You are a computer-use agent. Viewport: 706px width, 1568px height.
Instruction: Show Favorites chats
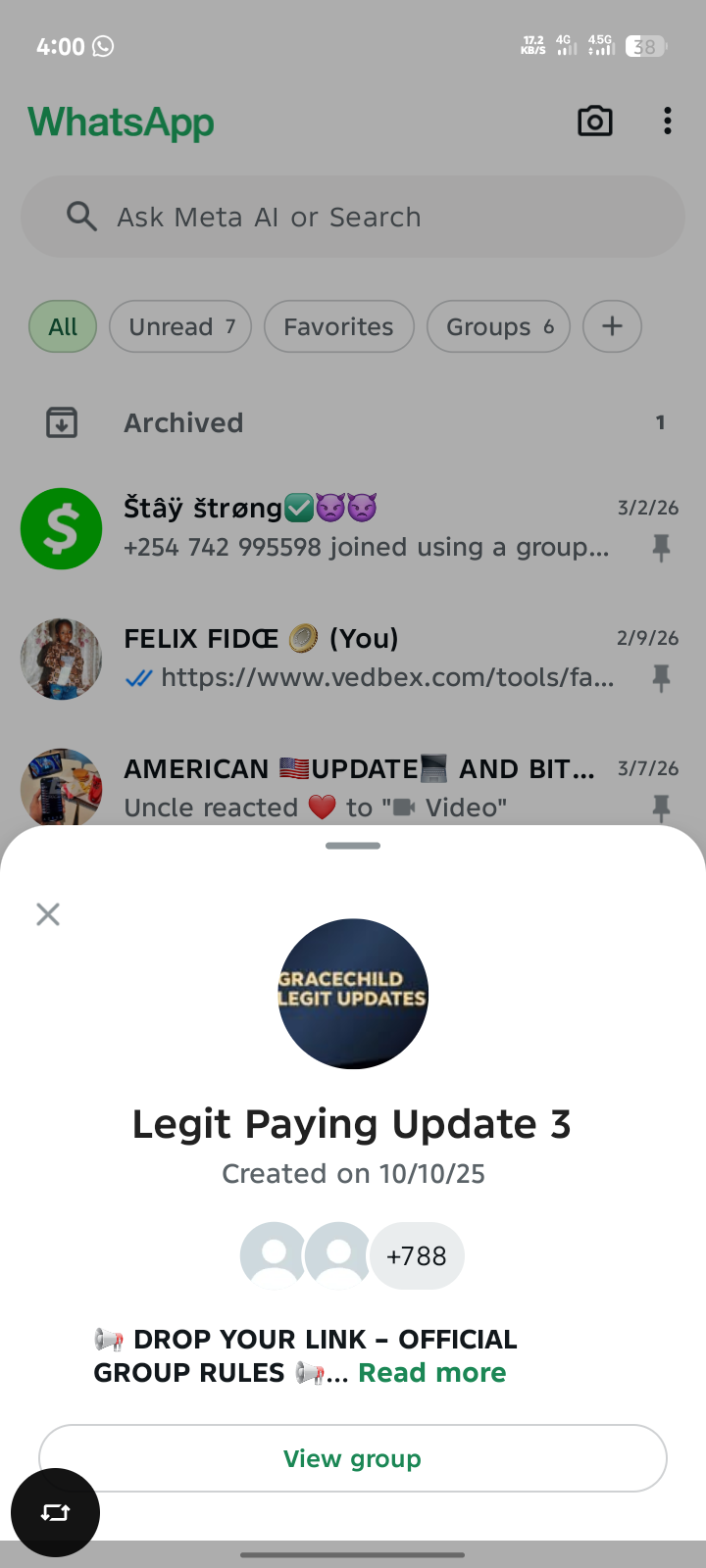coord(338,326)
